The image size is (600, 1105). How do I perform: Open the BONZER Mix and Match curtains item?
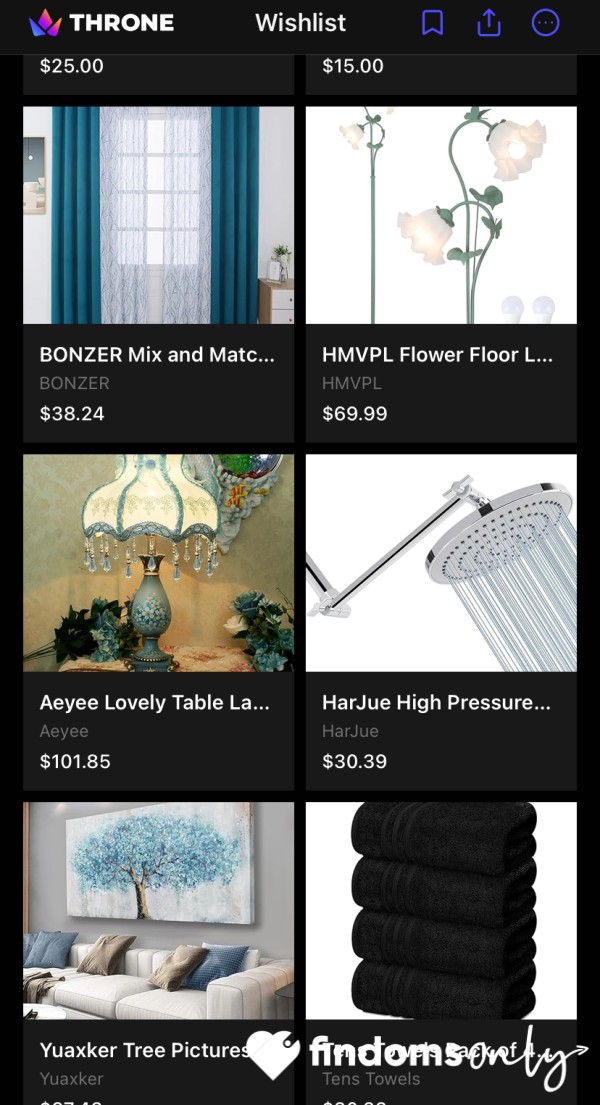159,274
